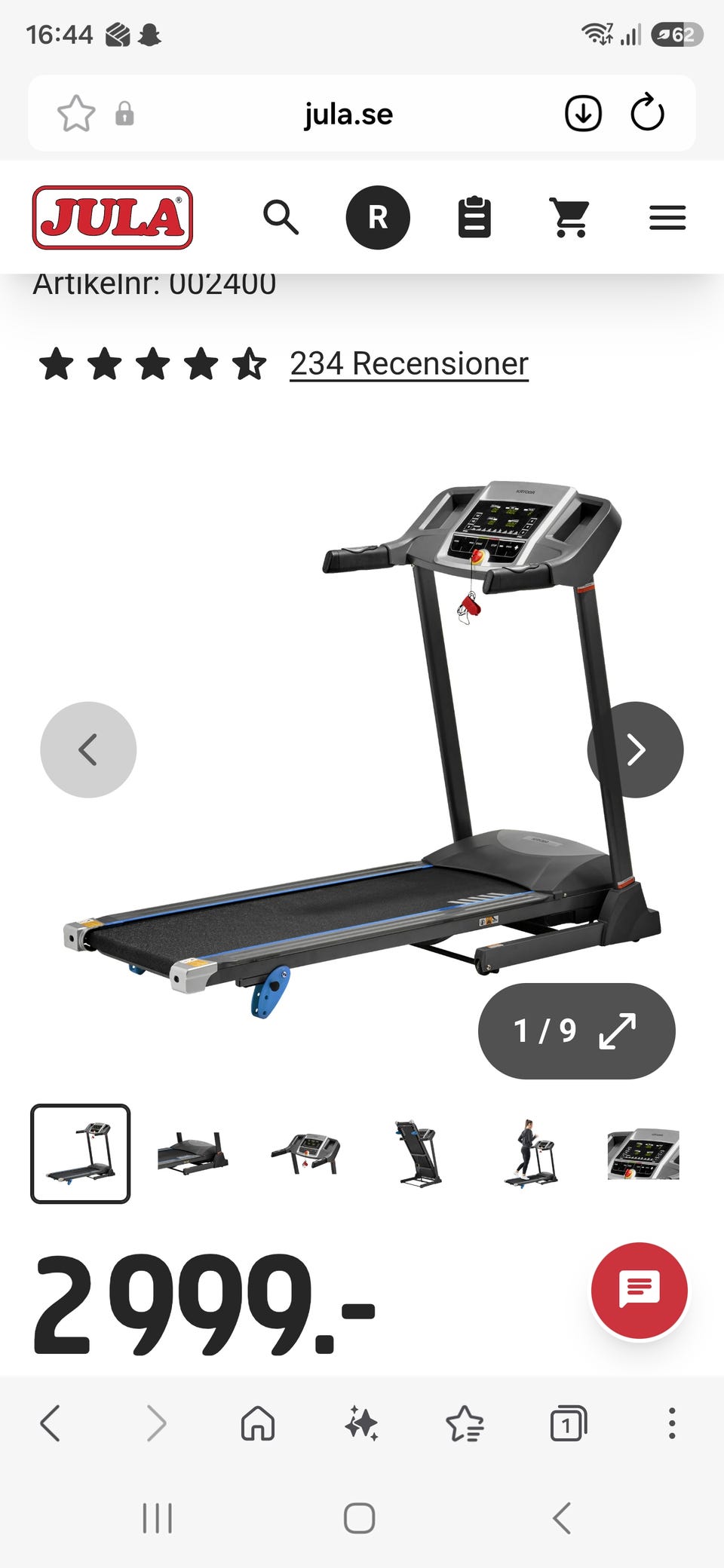The image size is (724, 1568).
Task: Select the display close-up thumbnail
Action: [643, 1153]
